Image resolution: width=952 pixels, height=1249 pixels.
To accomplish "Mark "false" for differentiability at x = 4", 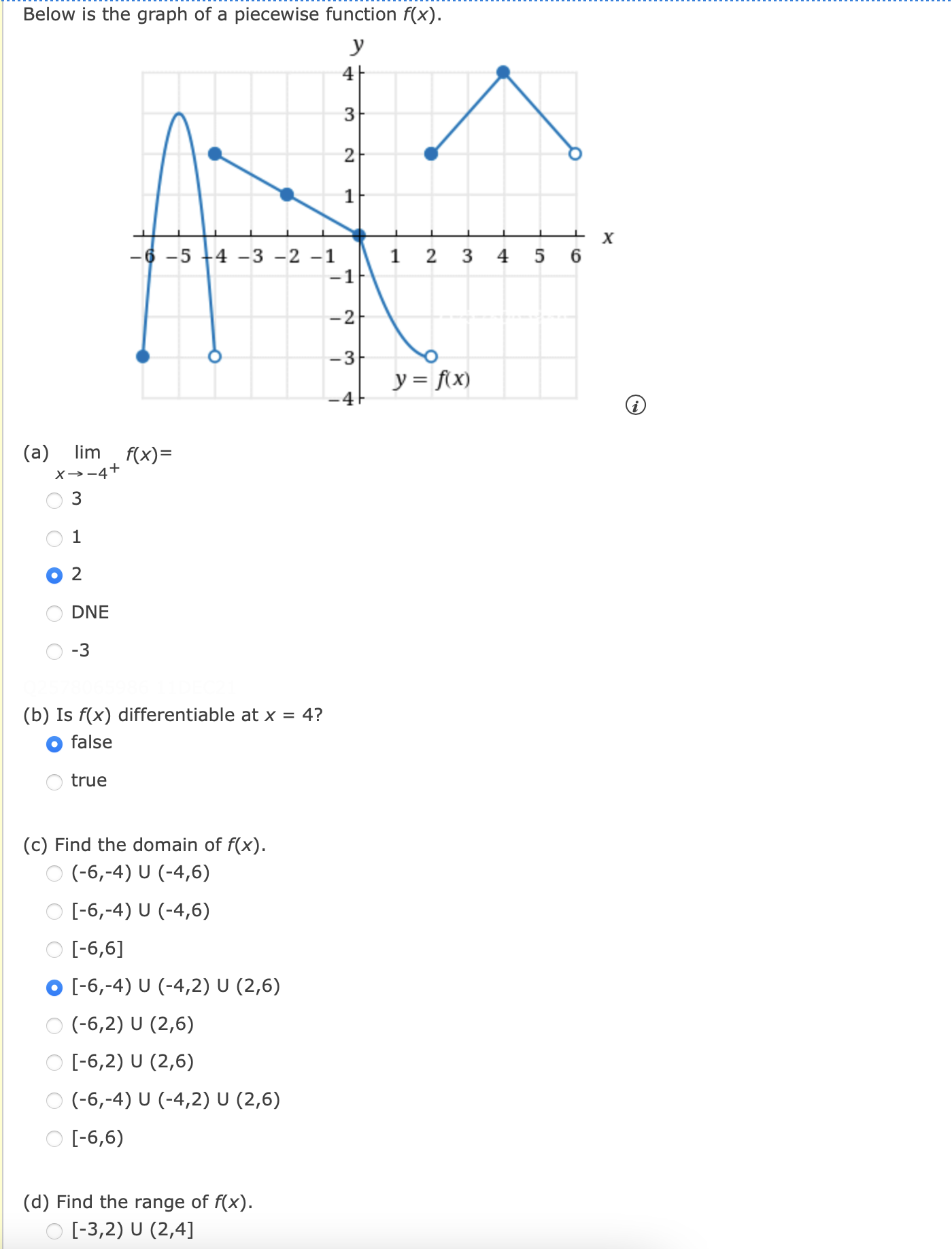I will [54, 743].
